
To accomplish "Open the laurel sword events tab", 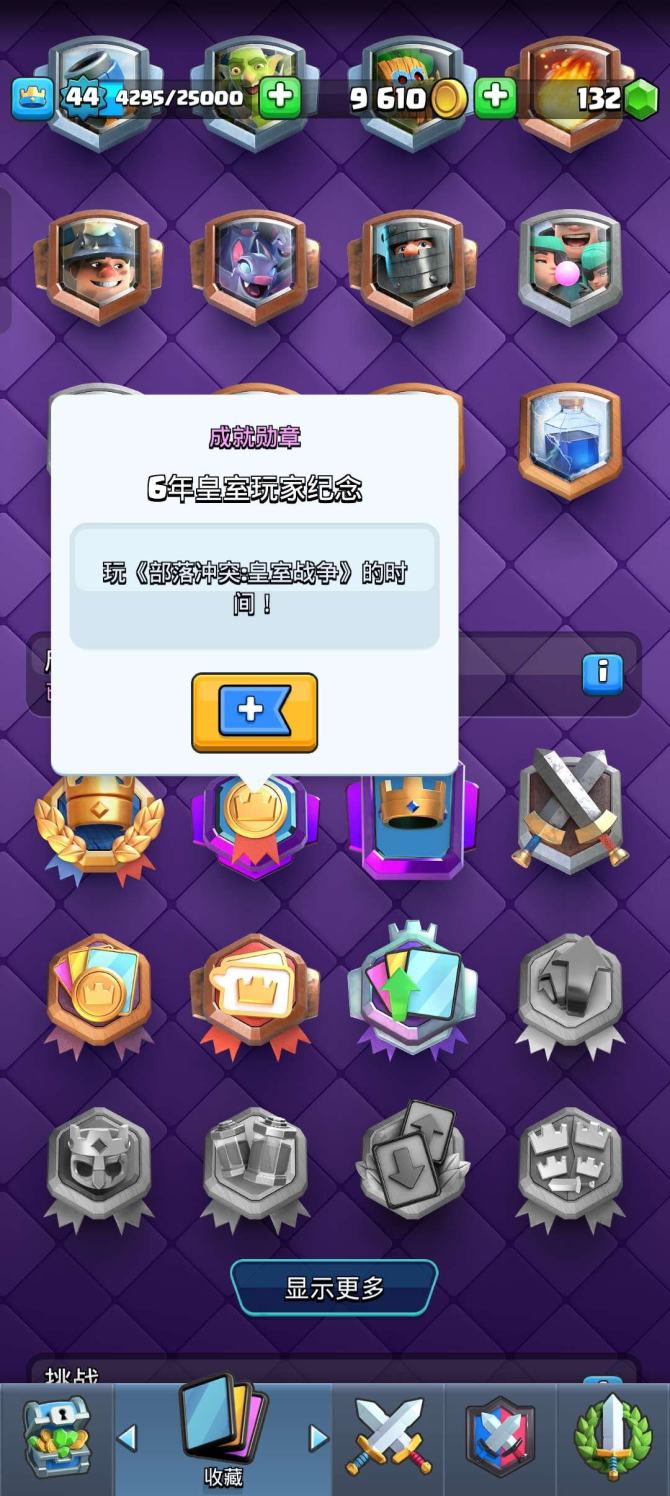I will [x=612, y=1438].
